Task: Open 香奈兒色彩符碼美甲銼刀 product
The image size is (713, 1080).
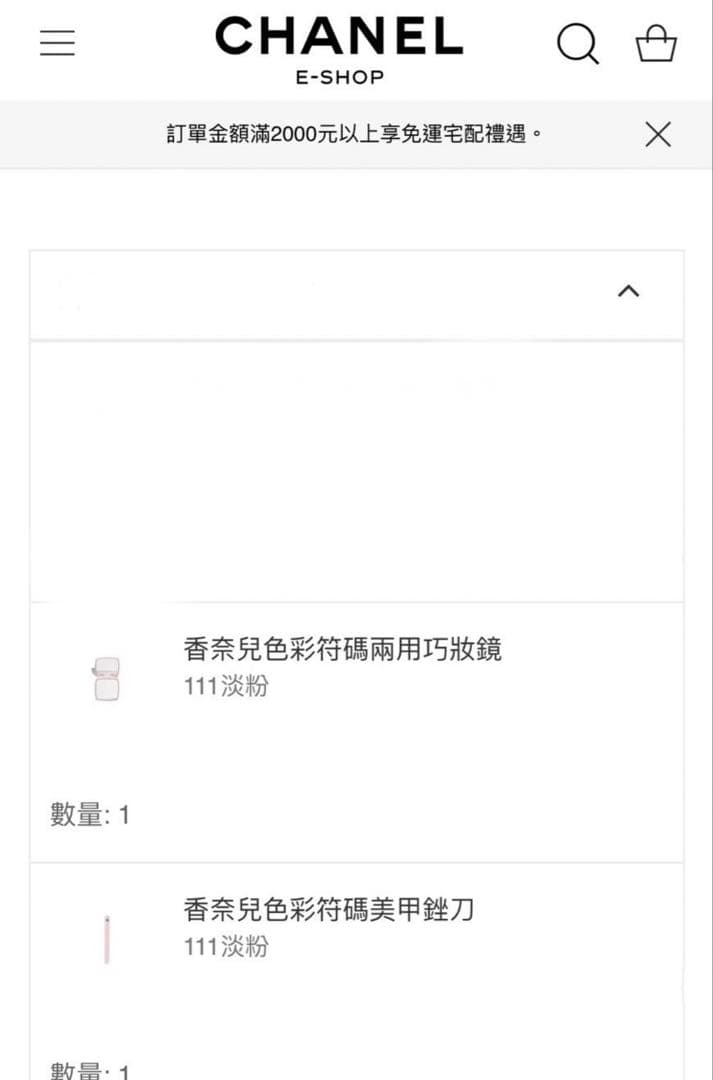Action: click(x=328, y=910)
